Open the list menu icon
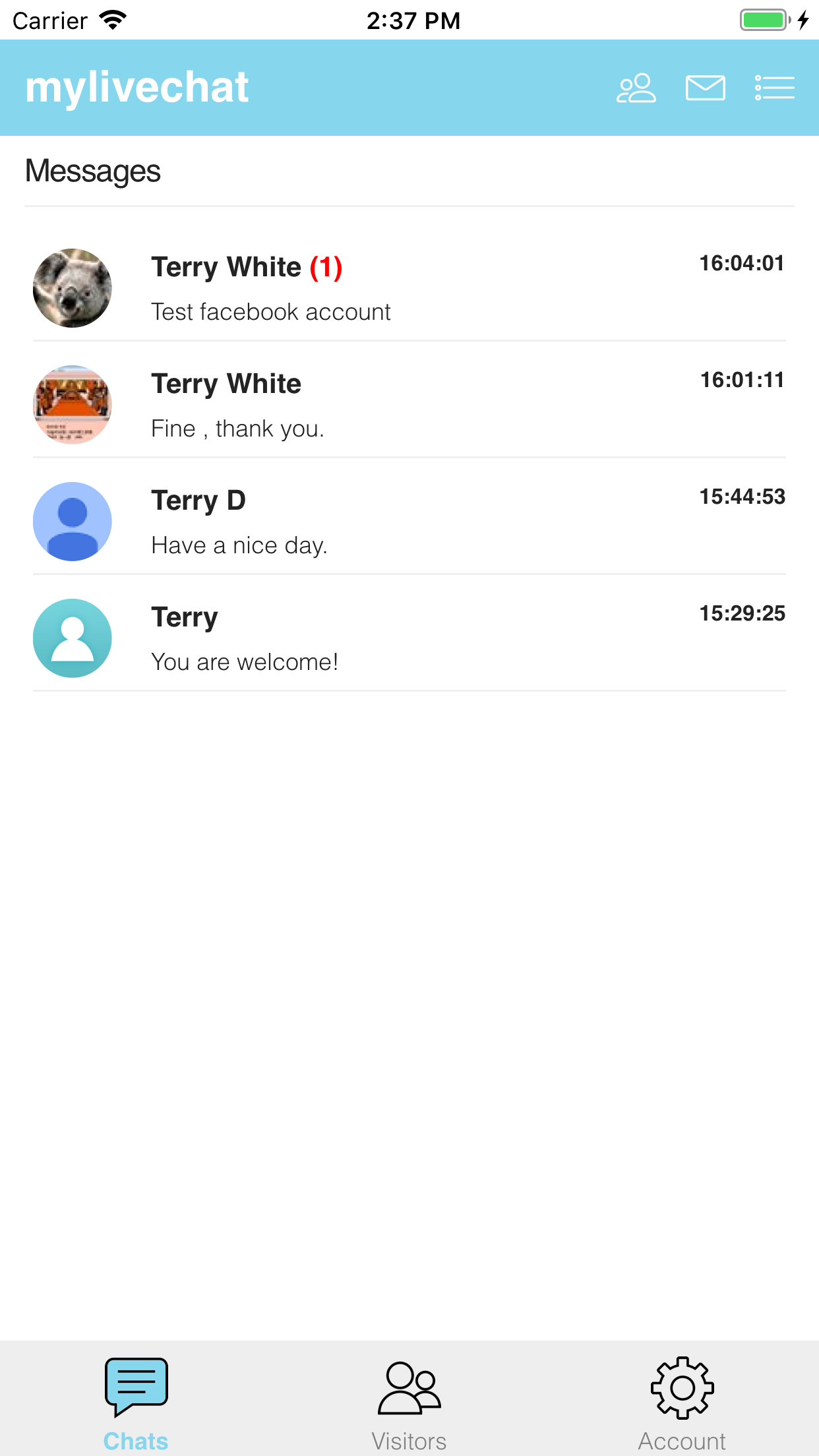The height and width of the screenshot is (1456, 819). 775,88
